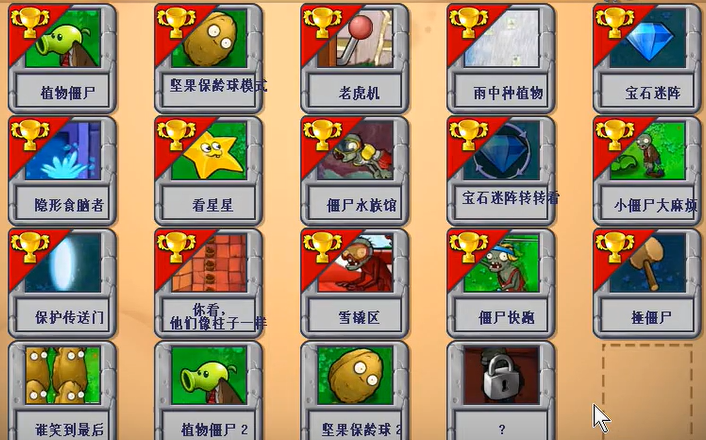
Task: Launch the 谁笑到最后 mini-game
Action: click(62, 390)
